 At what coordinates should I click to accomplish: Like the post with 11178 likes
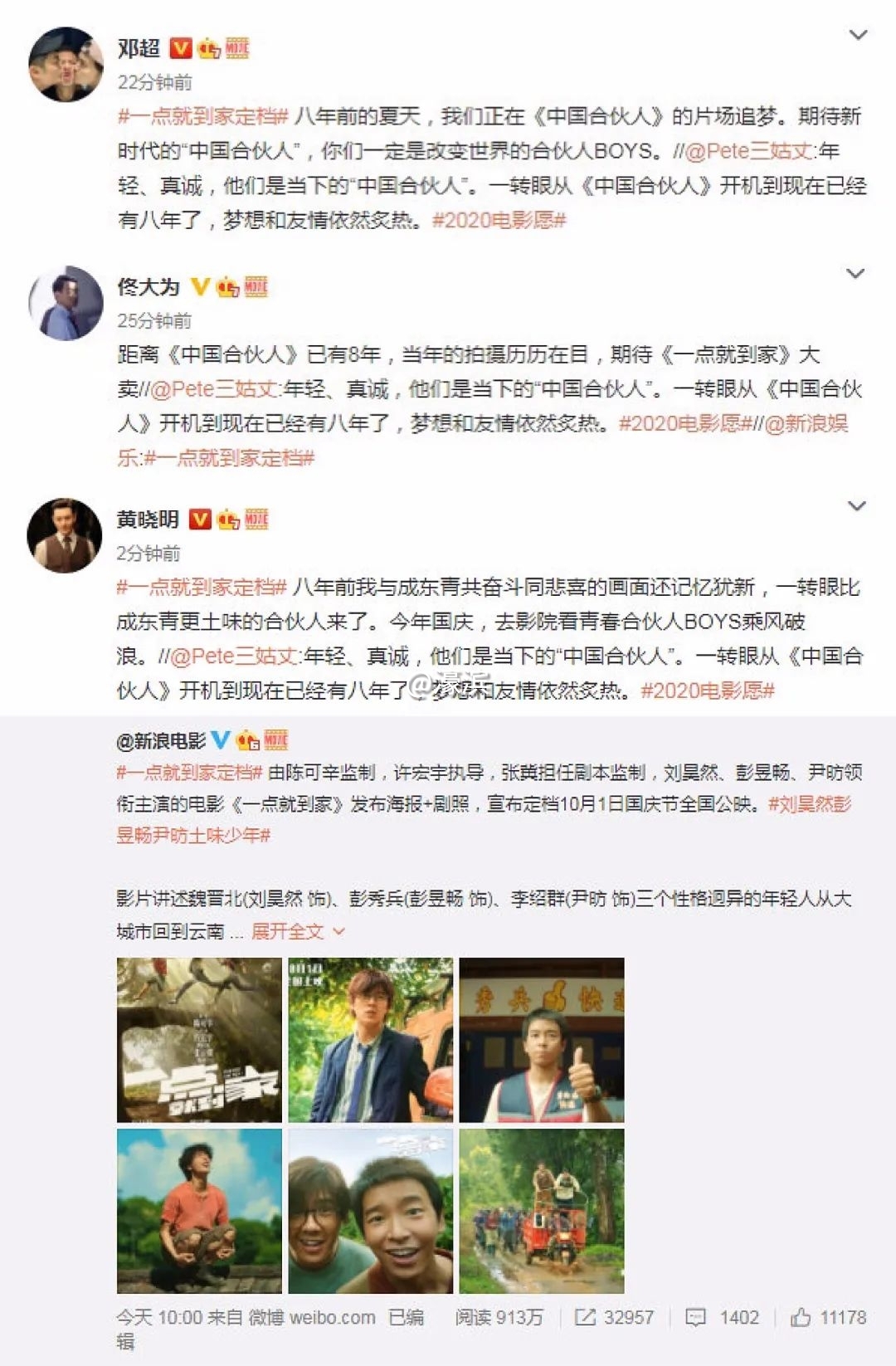[x=828, y=1317]
